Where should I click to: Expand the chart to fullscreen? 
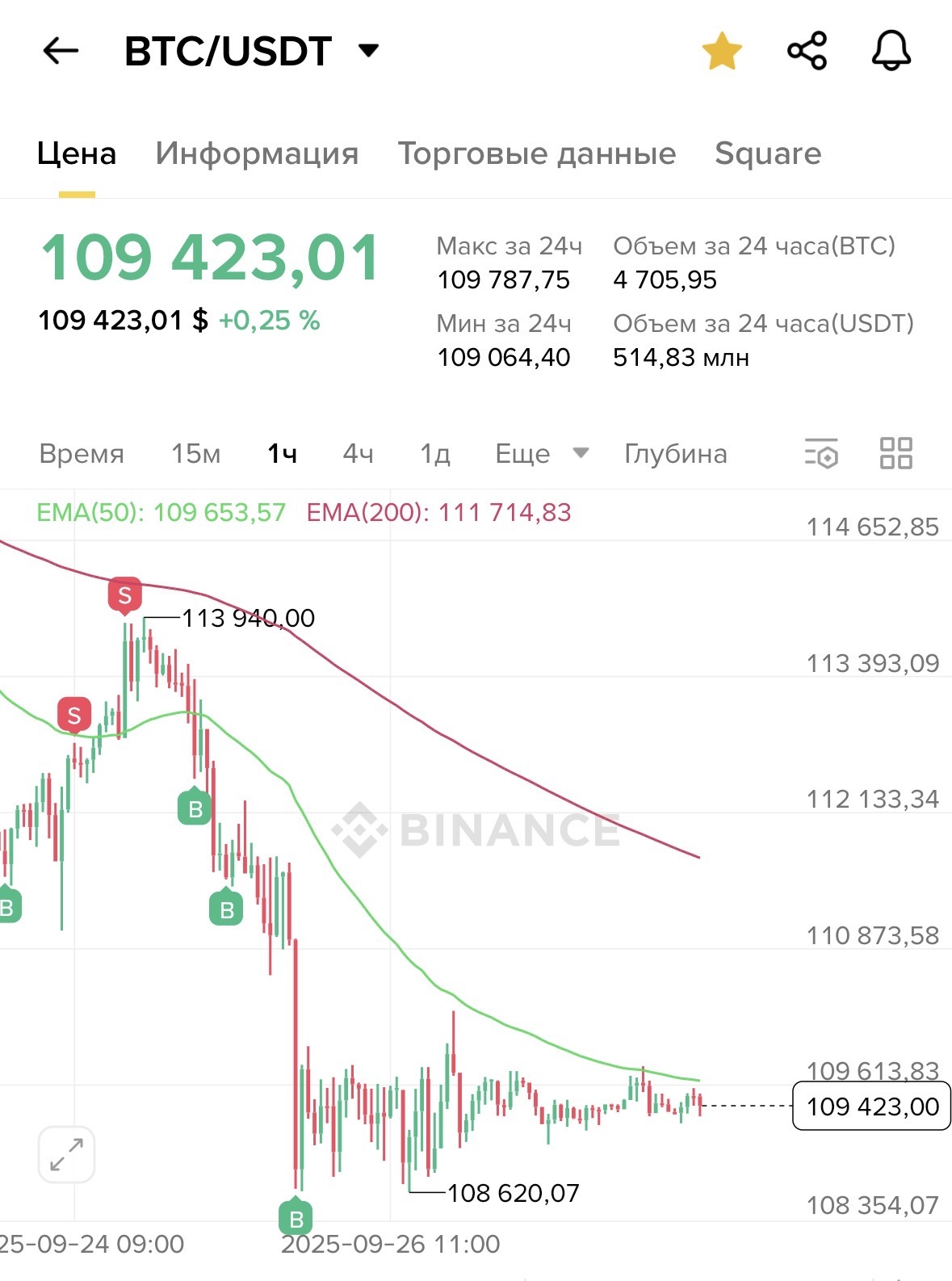point(66,1154)
